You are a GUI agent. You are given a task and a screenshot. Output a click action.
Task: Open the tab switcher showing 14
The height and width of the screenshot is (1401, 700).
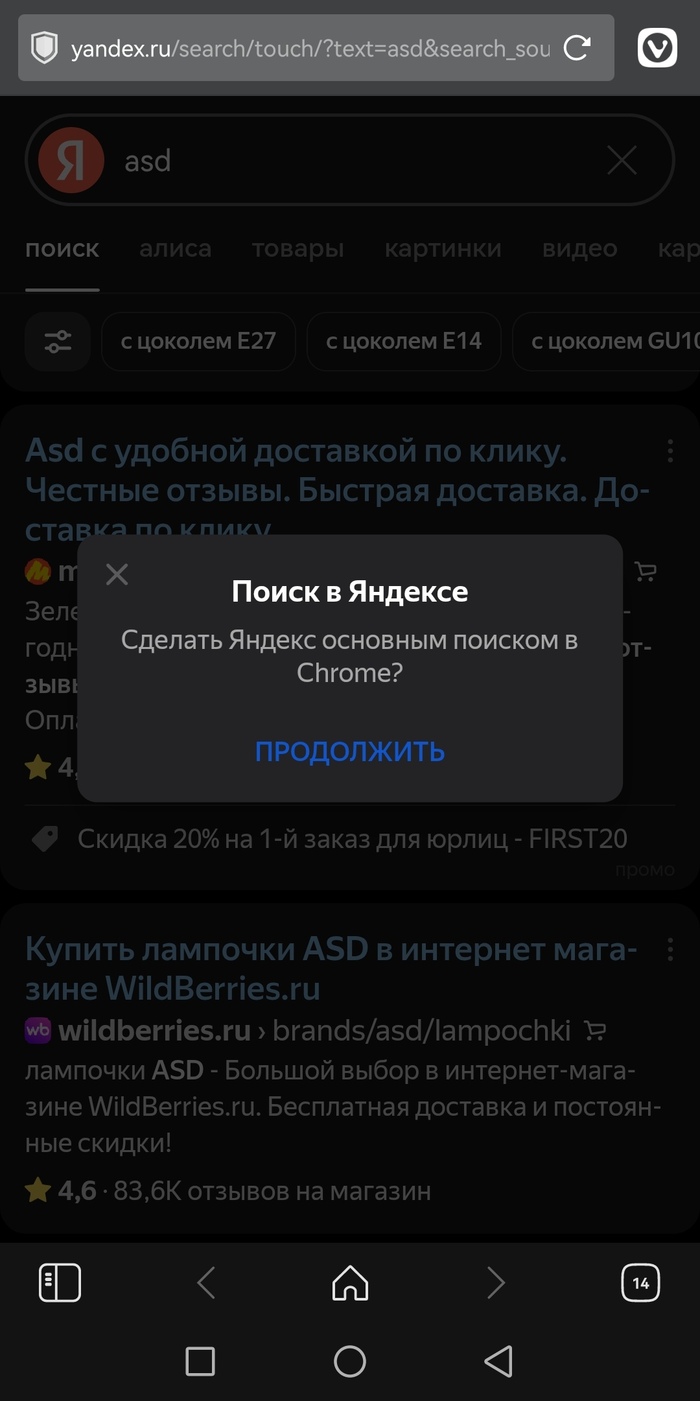640,1282
